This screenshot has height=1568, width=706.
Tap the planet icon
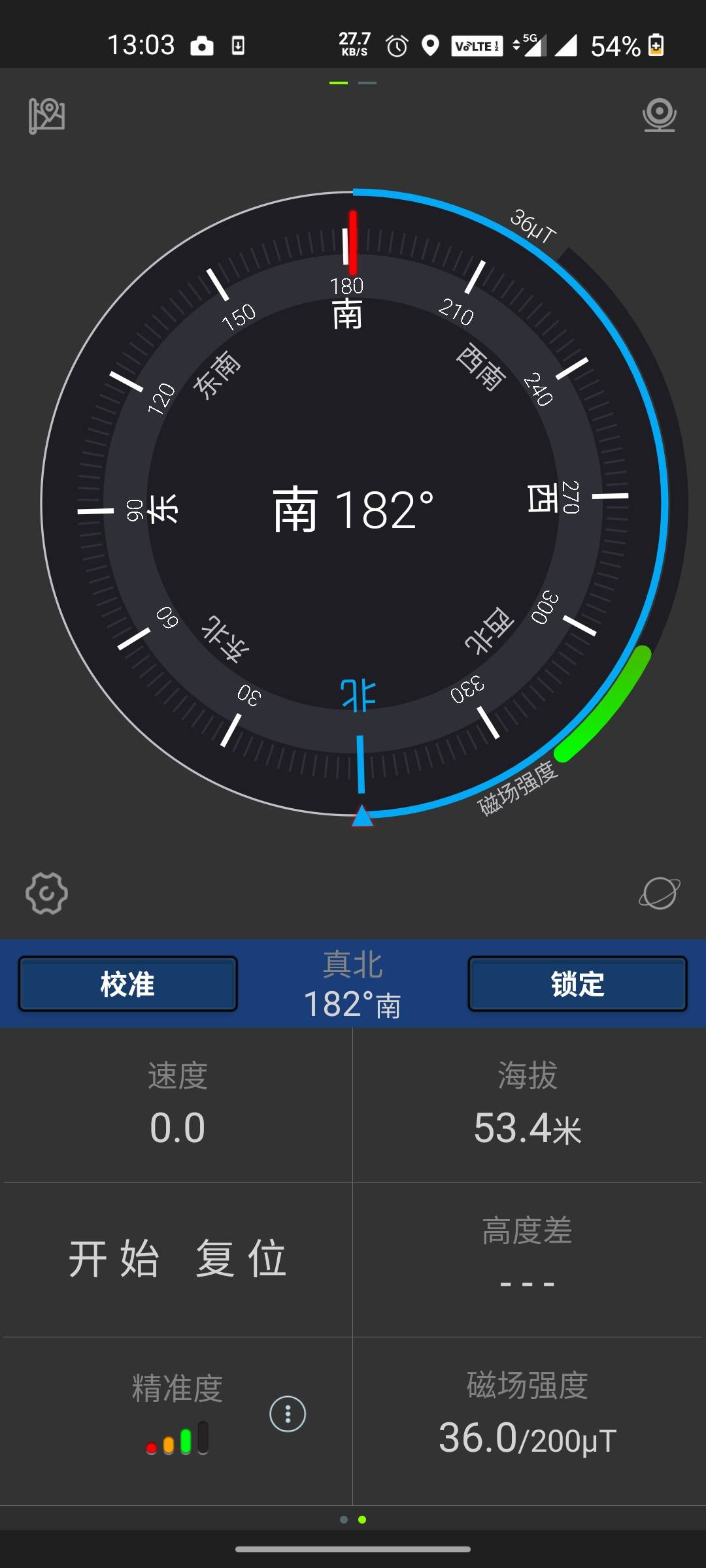click(659, 893)
